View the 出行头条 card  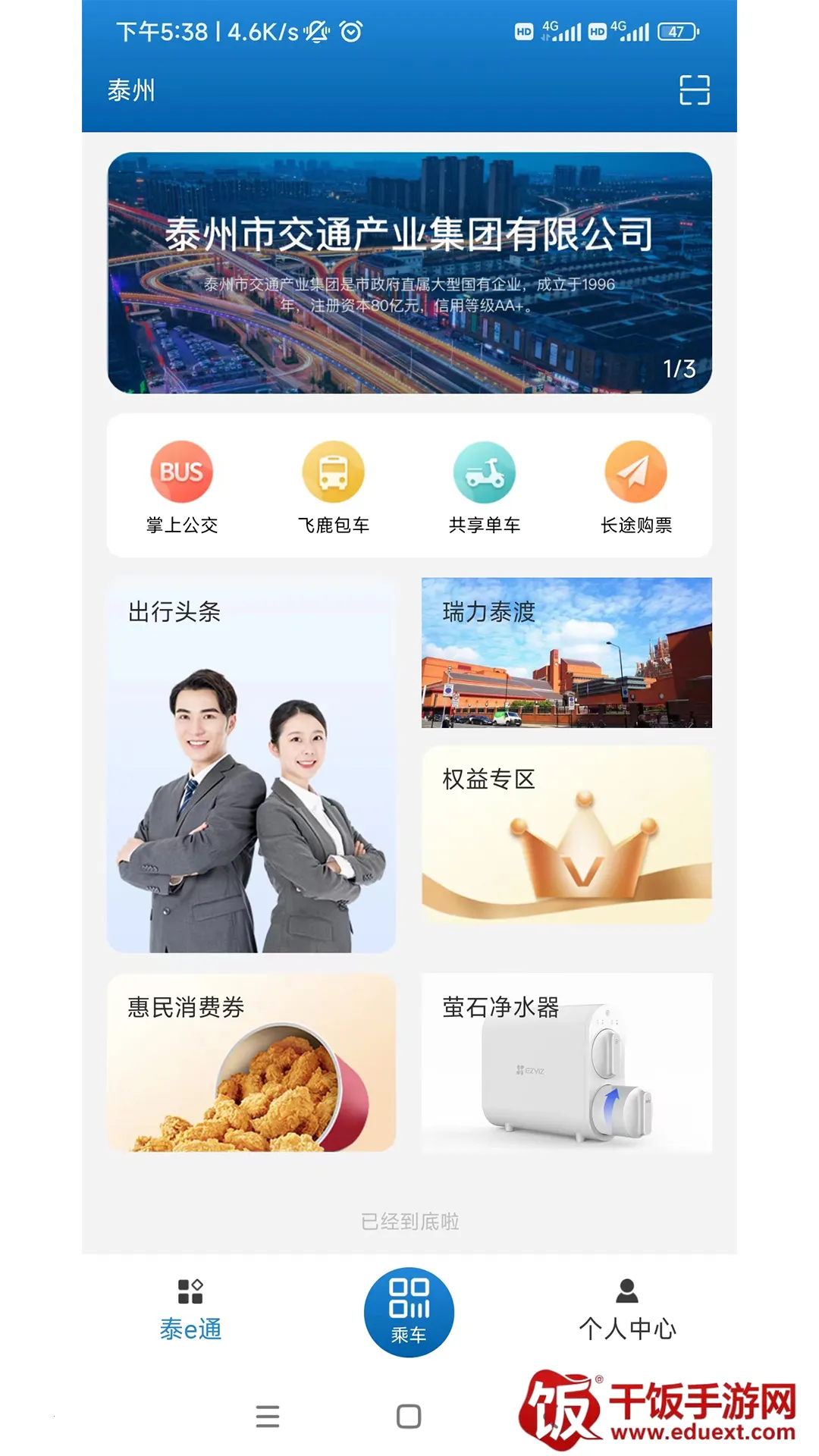coord(251,764)
